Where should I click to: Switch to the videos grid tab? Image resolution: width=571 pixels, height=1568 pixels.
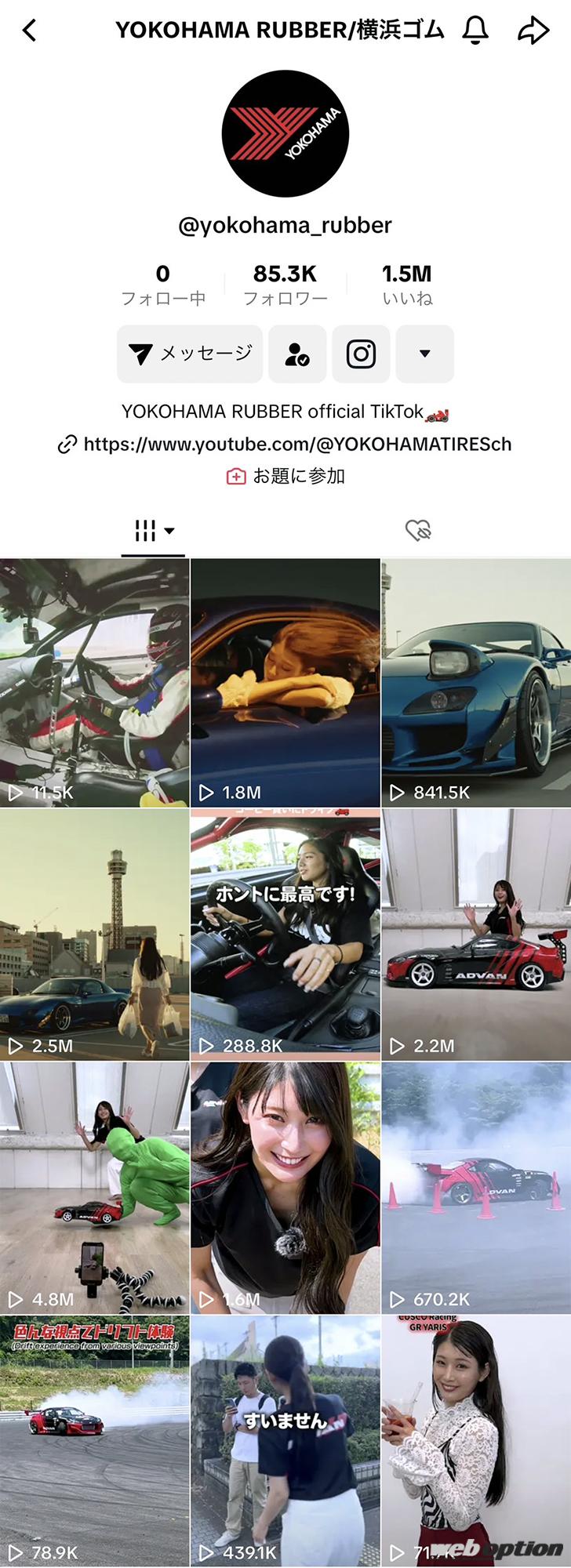pos(154,531)
